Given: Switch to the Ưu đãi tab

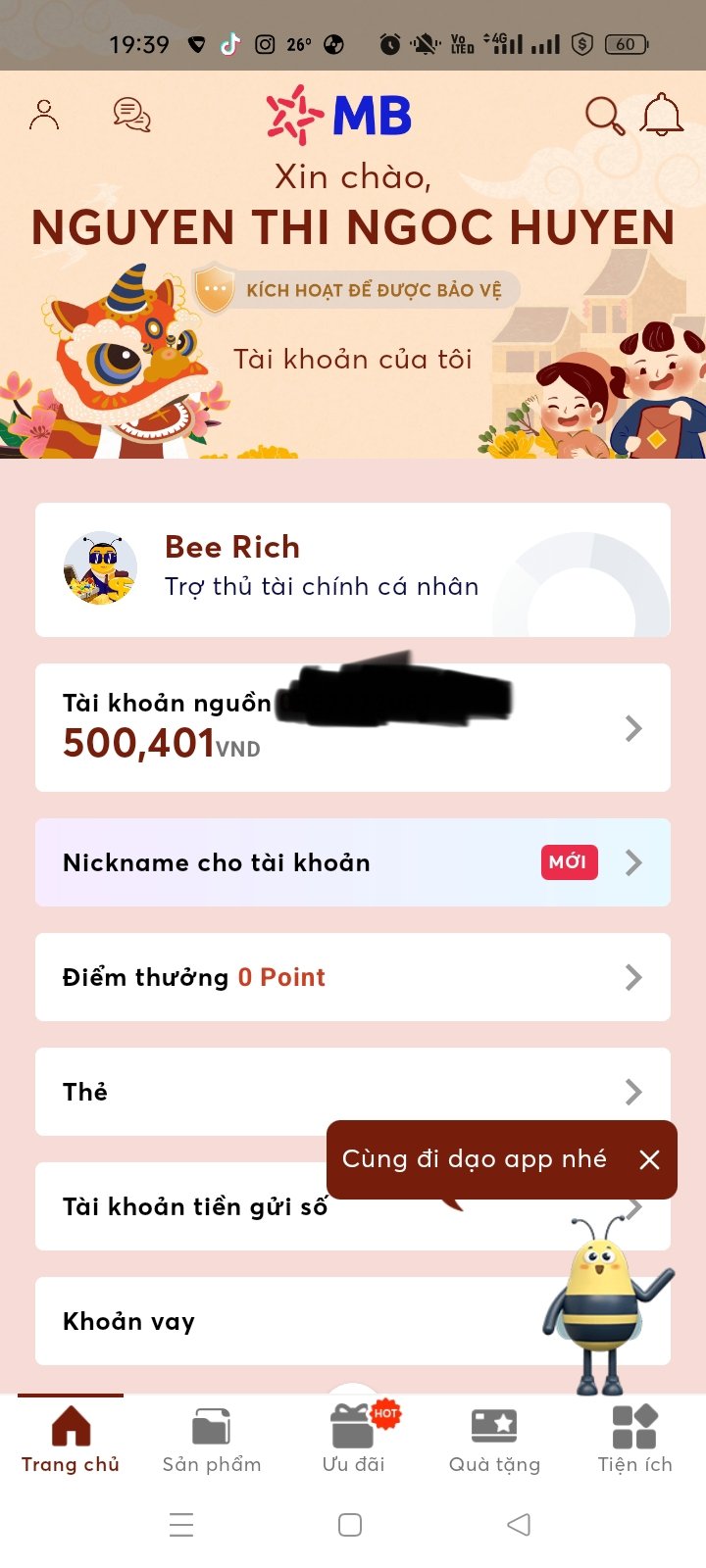Looking at the screenshot, I should pos(353,1439).
